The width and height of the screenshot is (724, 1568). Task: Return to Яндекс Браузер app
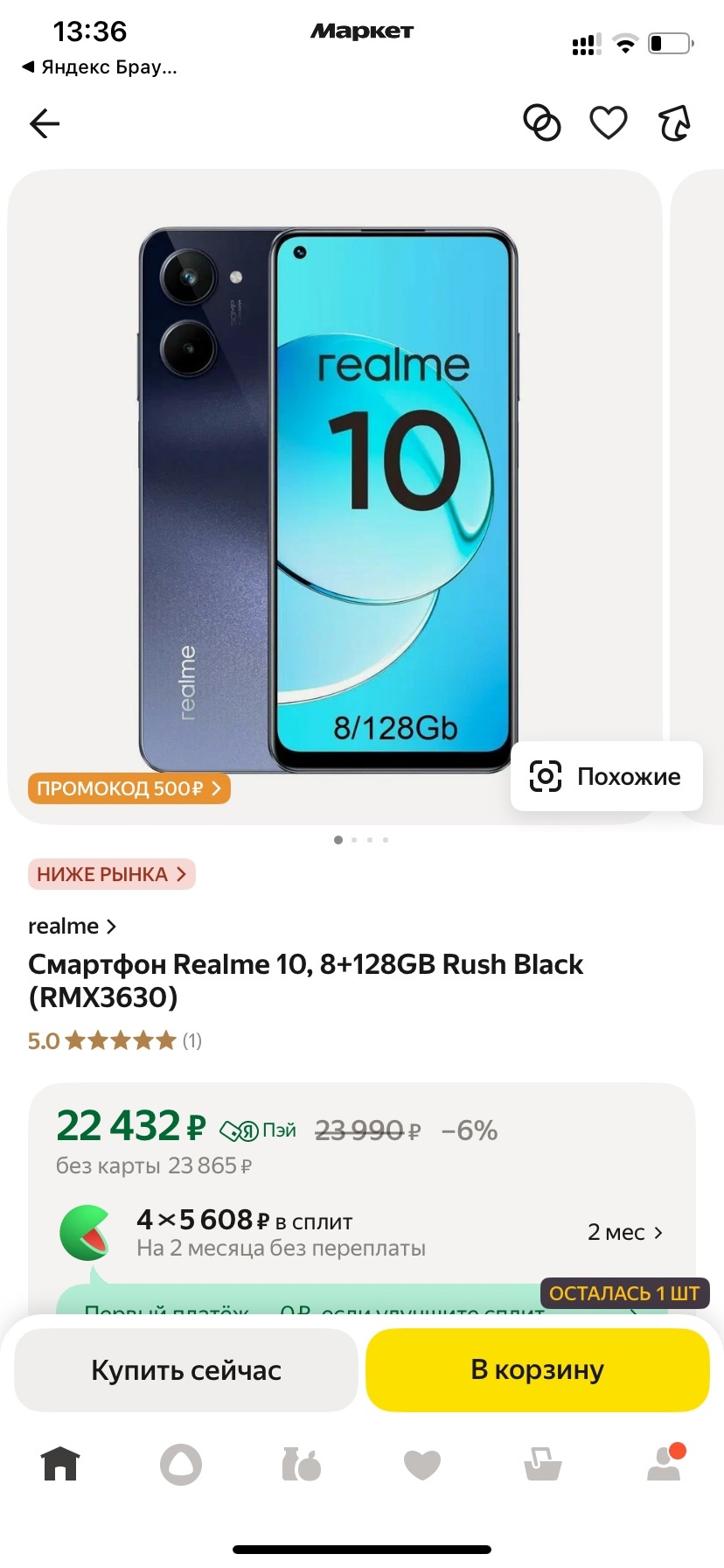(x=99, y=67)
